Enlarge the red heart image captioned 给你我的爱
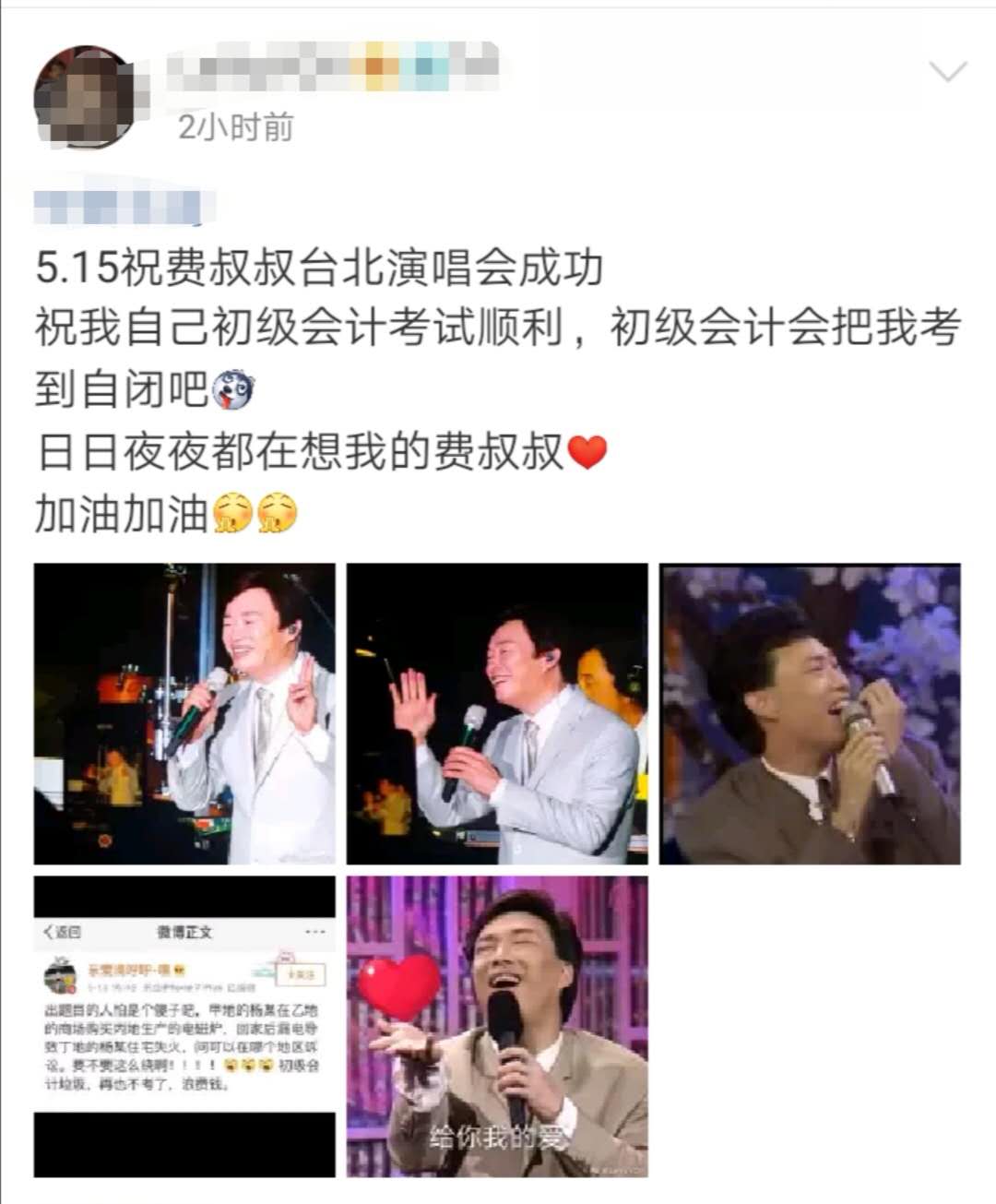The image size is (996, 1204). [x=497, y=1026]
